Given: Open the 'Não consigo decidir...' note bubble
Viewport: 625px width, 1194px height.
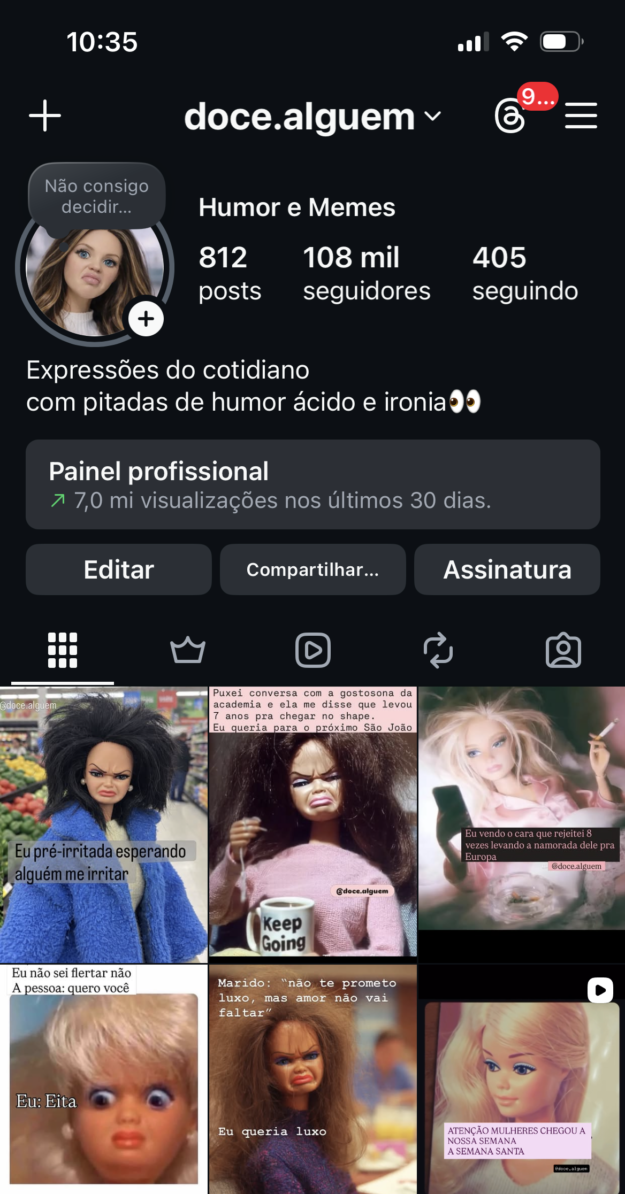Looking at the screenshot, I should pos(90,196).
